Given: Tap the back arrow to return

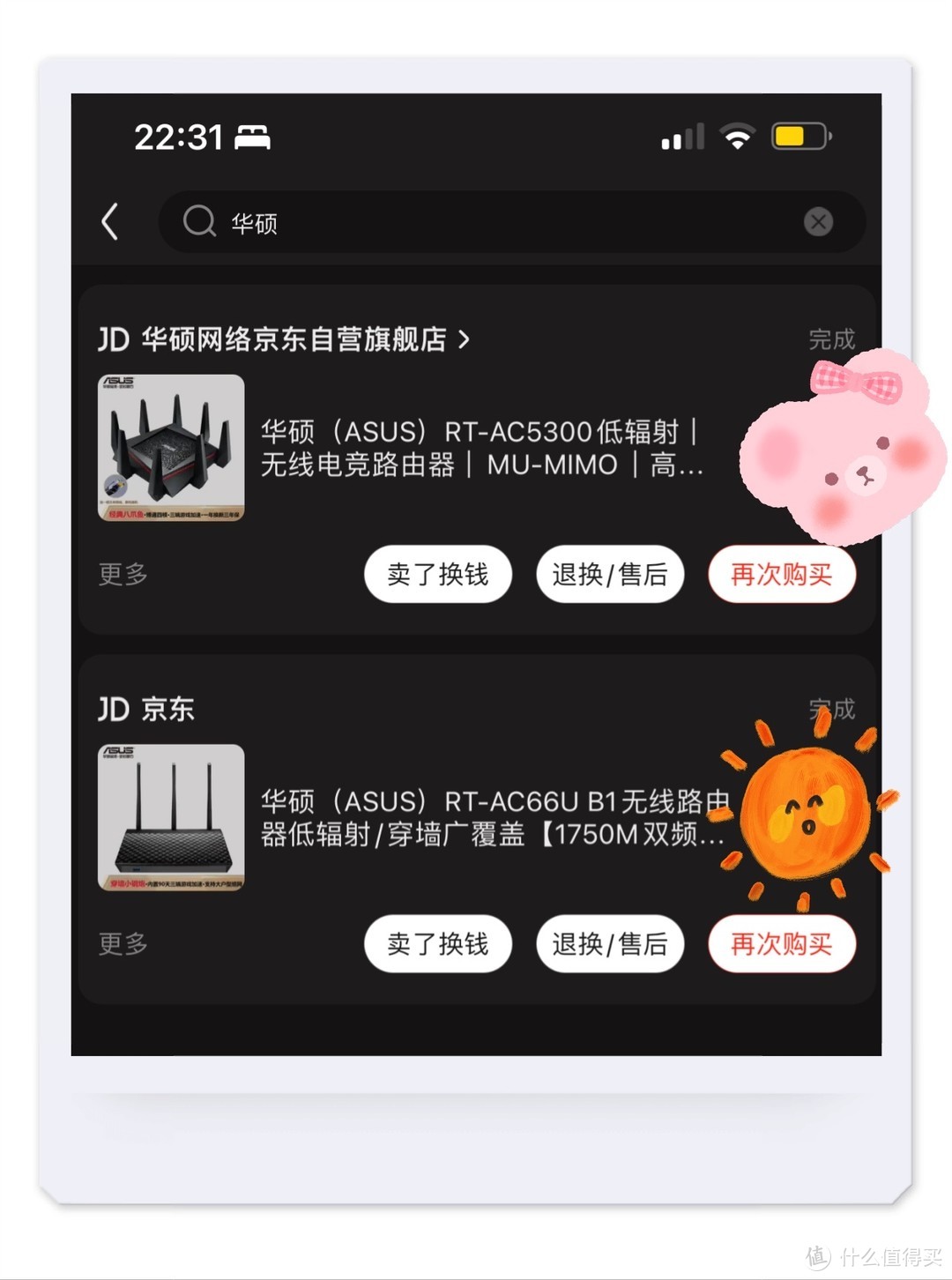Looking at the screenshot, I should [x=109, y=223].
